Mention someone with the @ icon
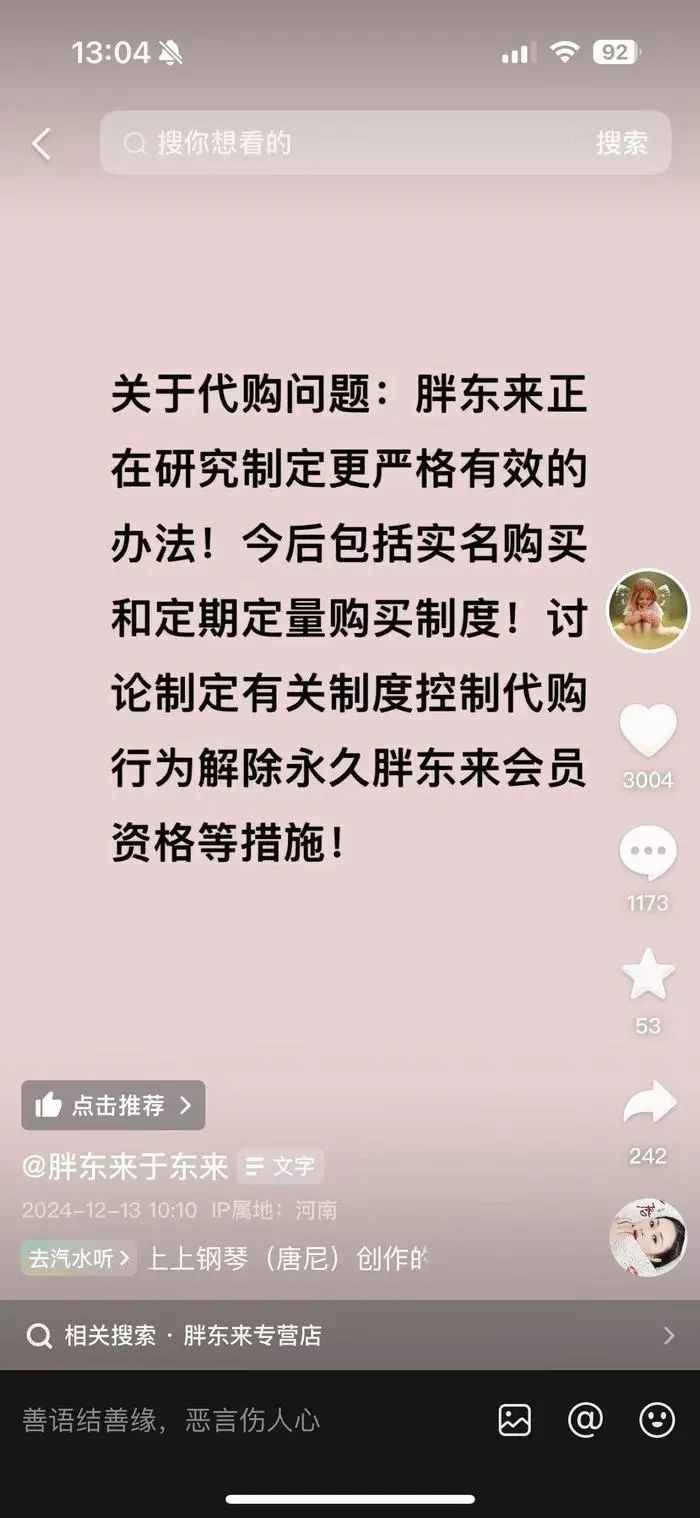This screenshot has width=700, height=1518. click(x=585, y=1420)
